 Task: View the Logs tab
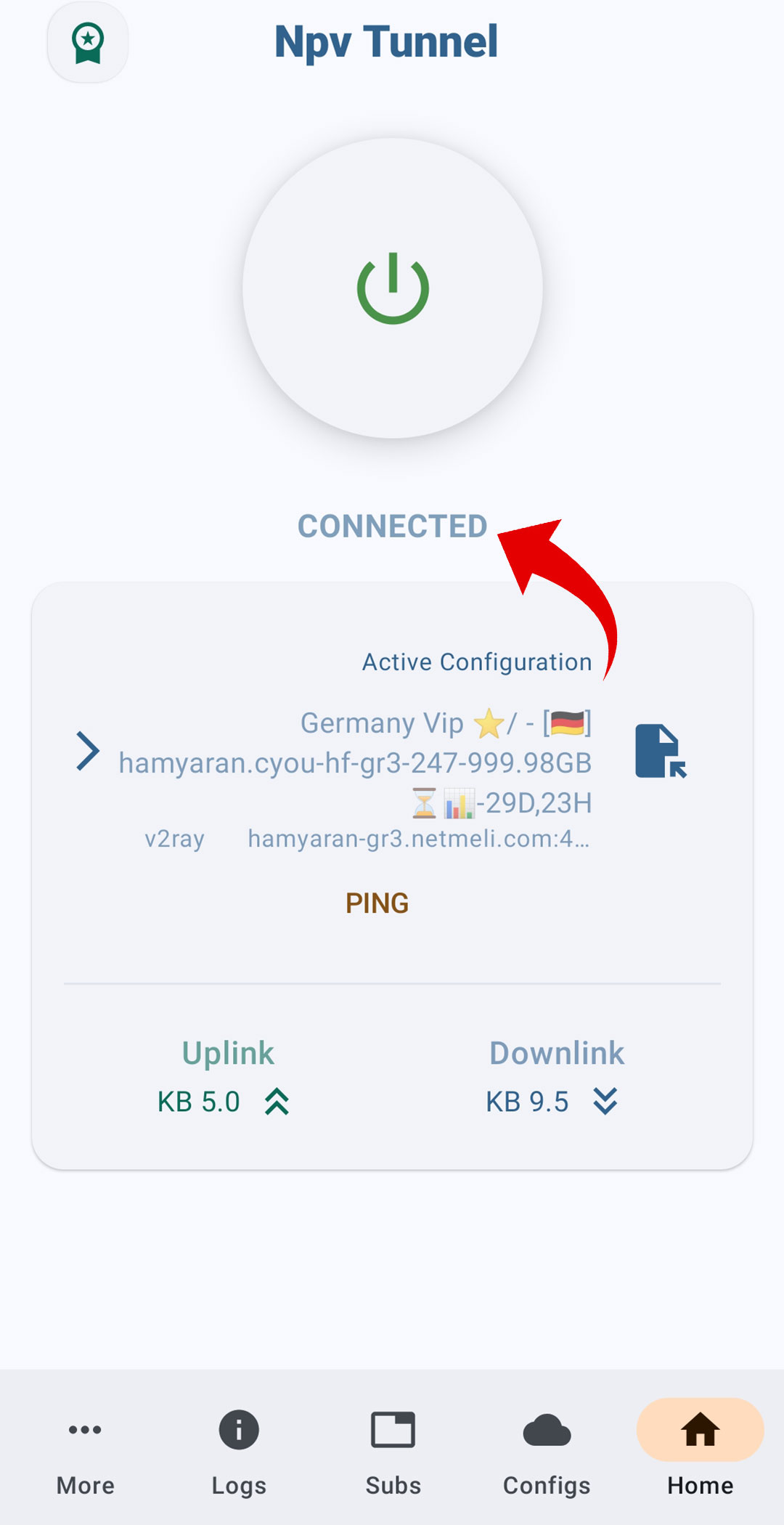coord(239,1447)
